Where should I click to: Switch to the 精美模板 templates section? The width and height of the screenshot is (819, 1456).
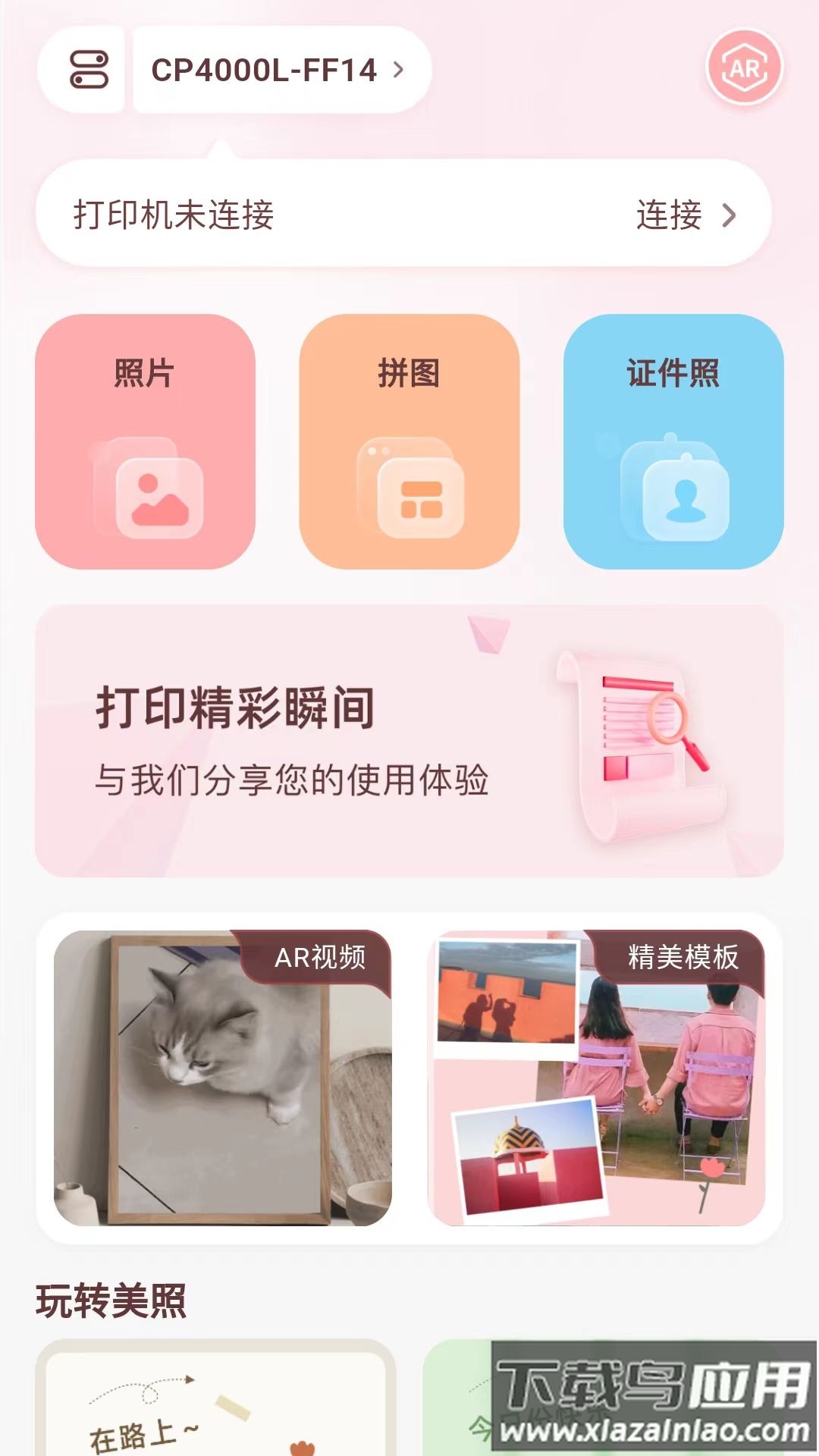[x=681, y=959]
